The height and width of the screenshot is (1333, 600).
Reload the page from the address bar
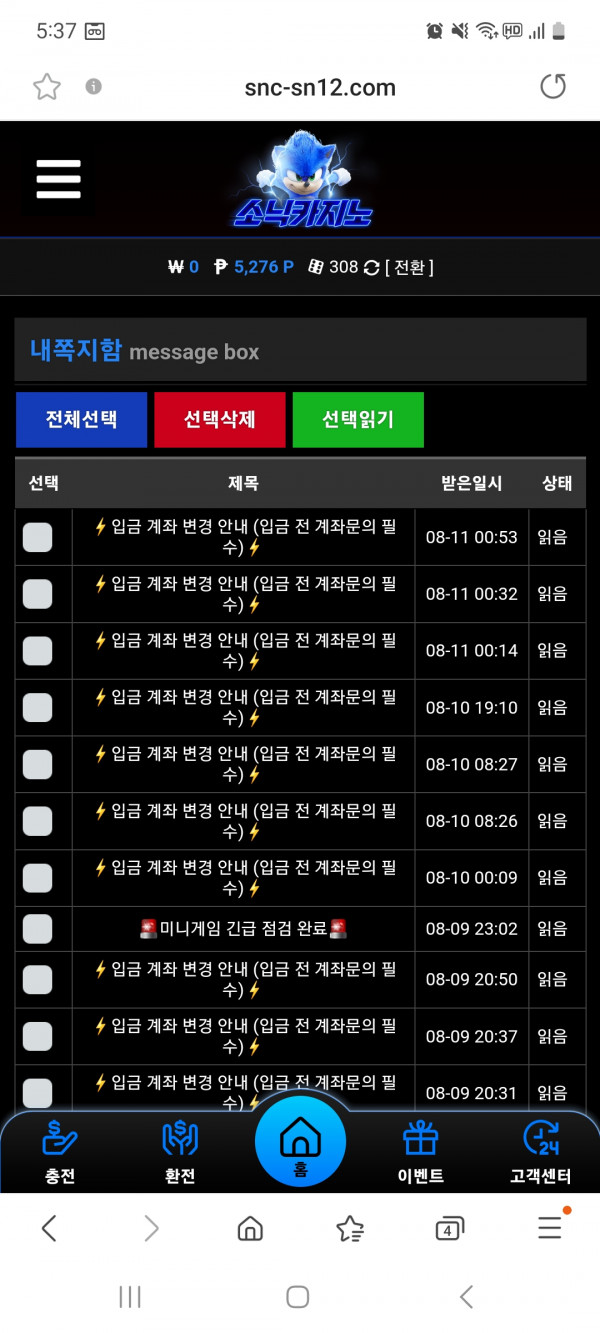click(553, 87)
